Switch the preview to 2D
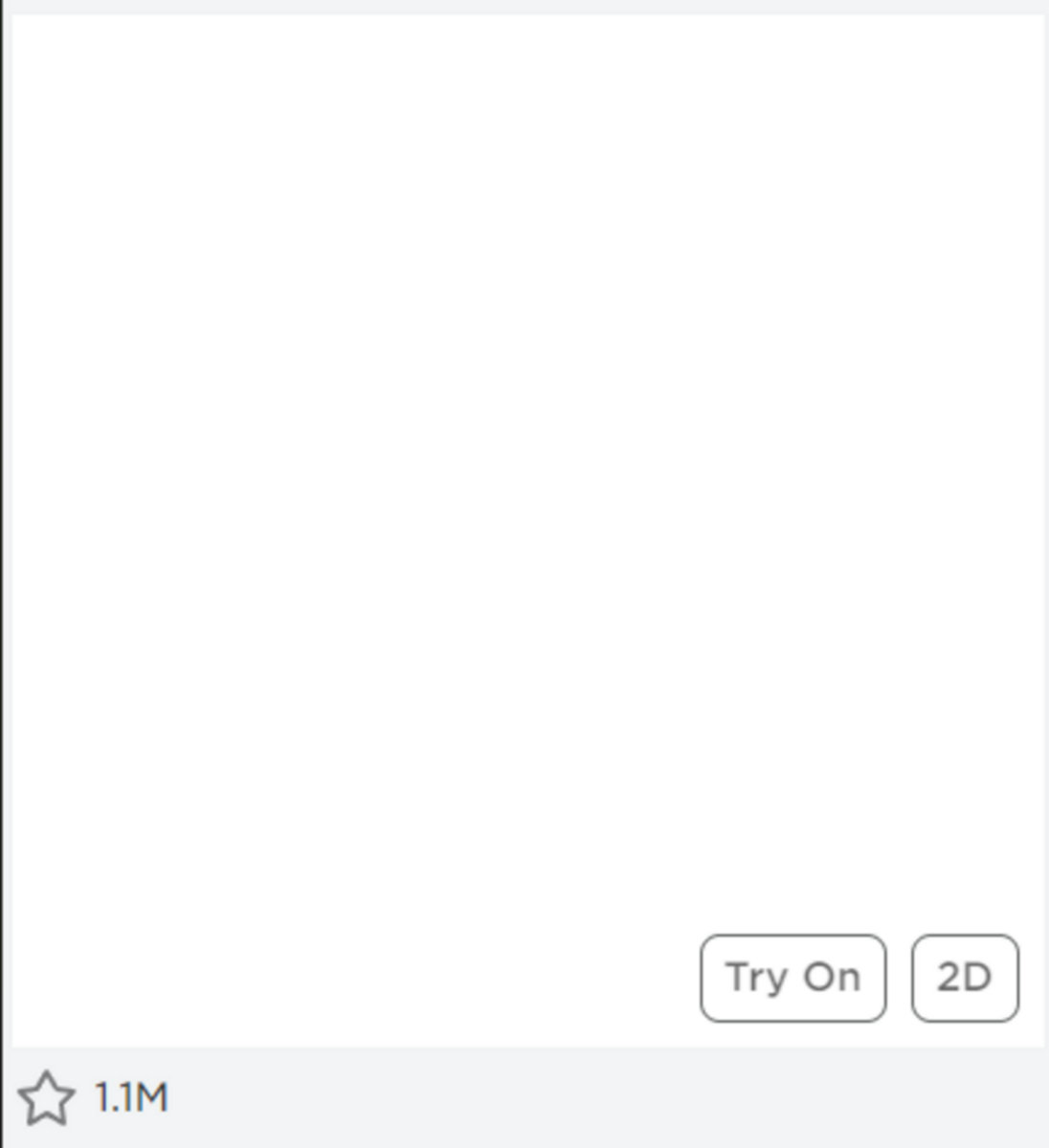This screenshot has width=1049, height=1148. tap(964, 978)
